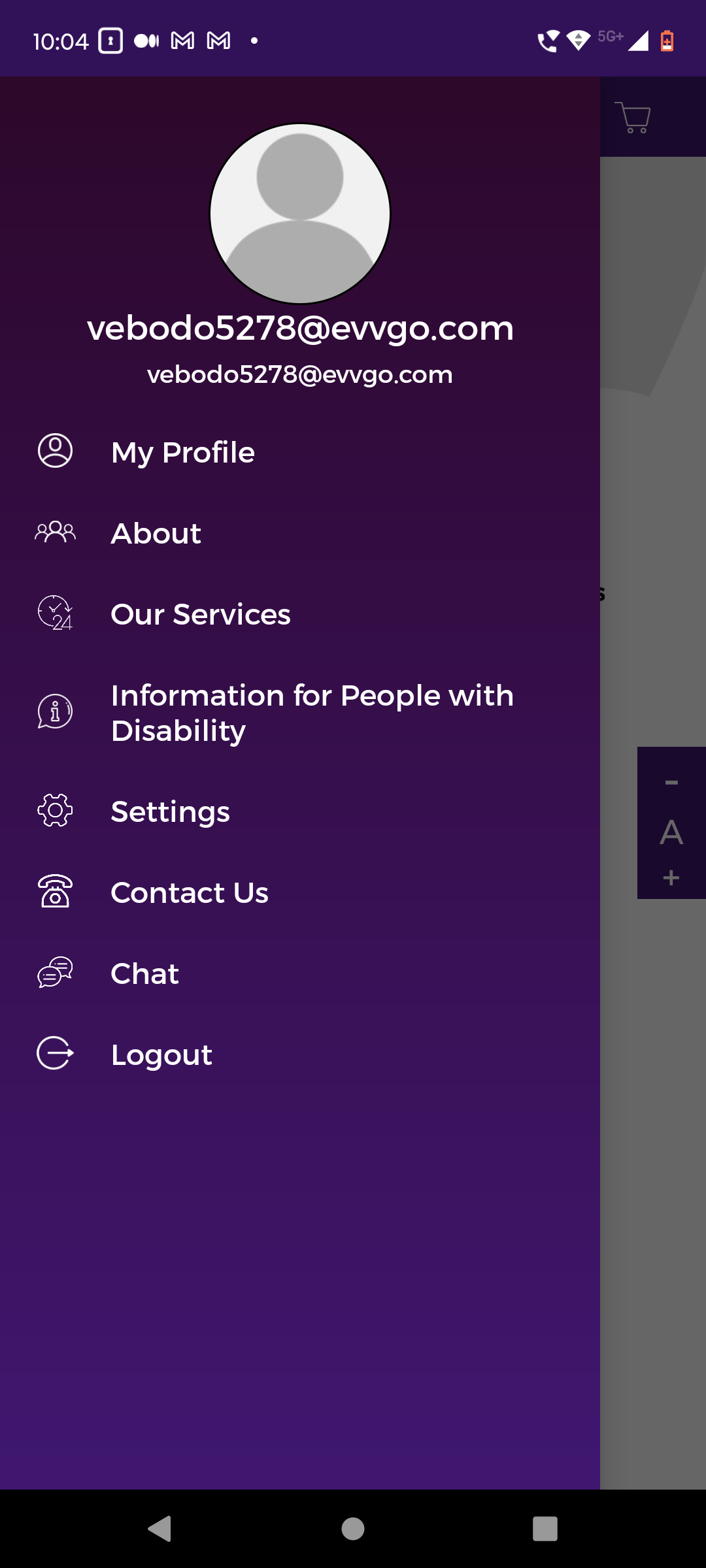Increase font size with plus button
Screen dimensions: 706x1568
point(671,877)
